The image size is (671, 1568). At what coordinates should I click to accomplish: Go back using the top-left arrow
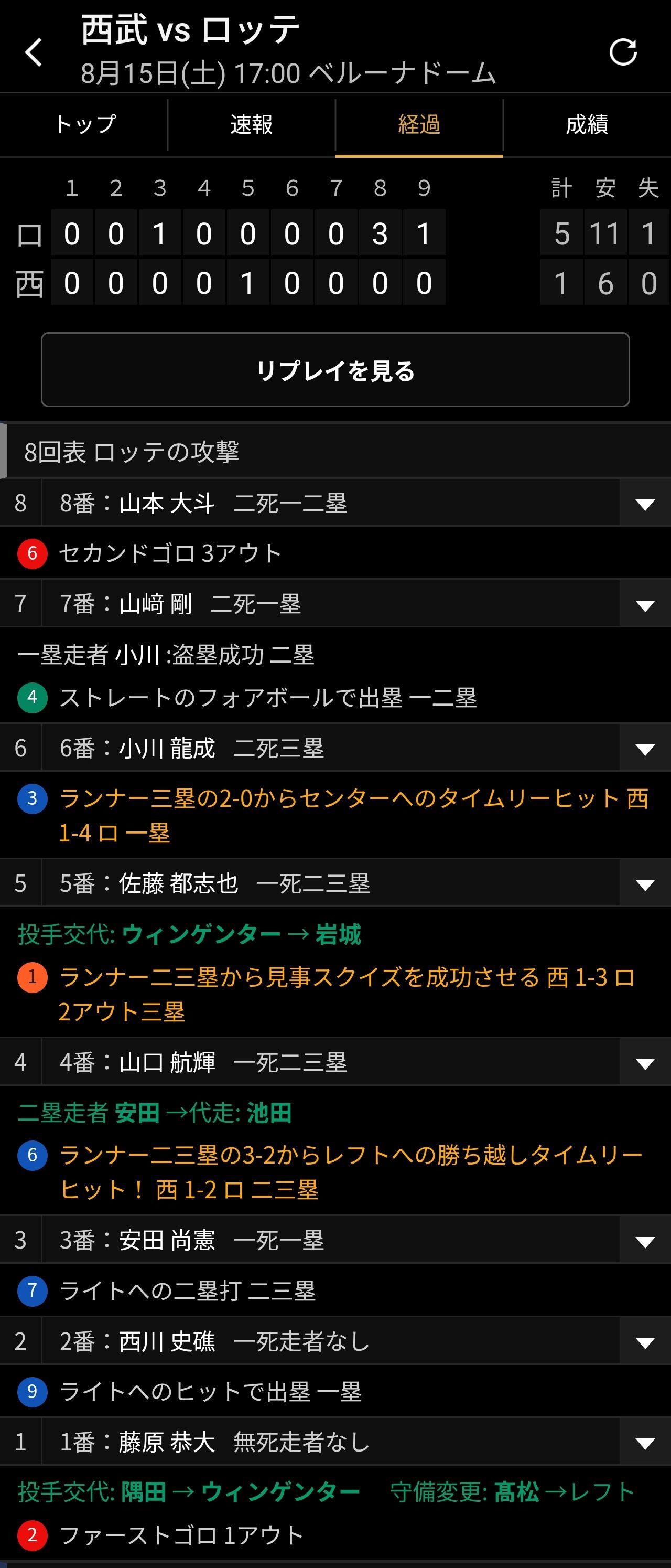click(34, 52)
